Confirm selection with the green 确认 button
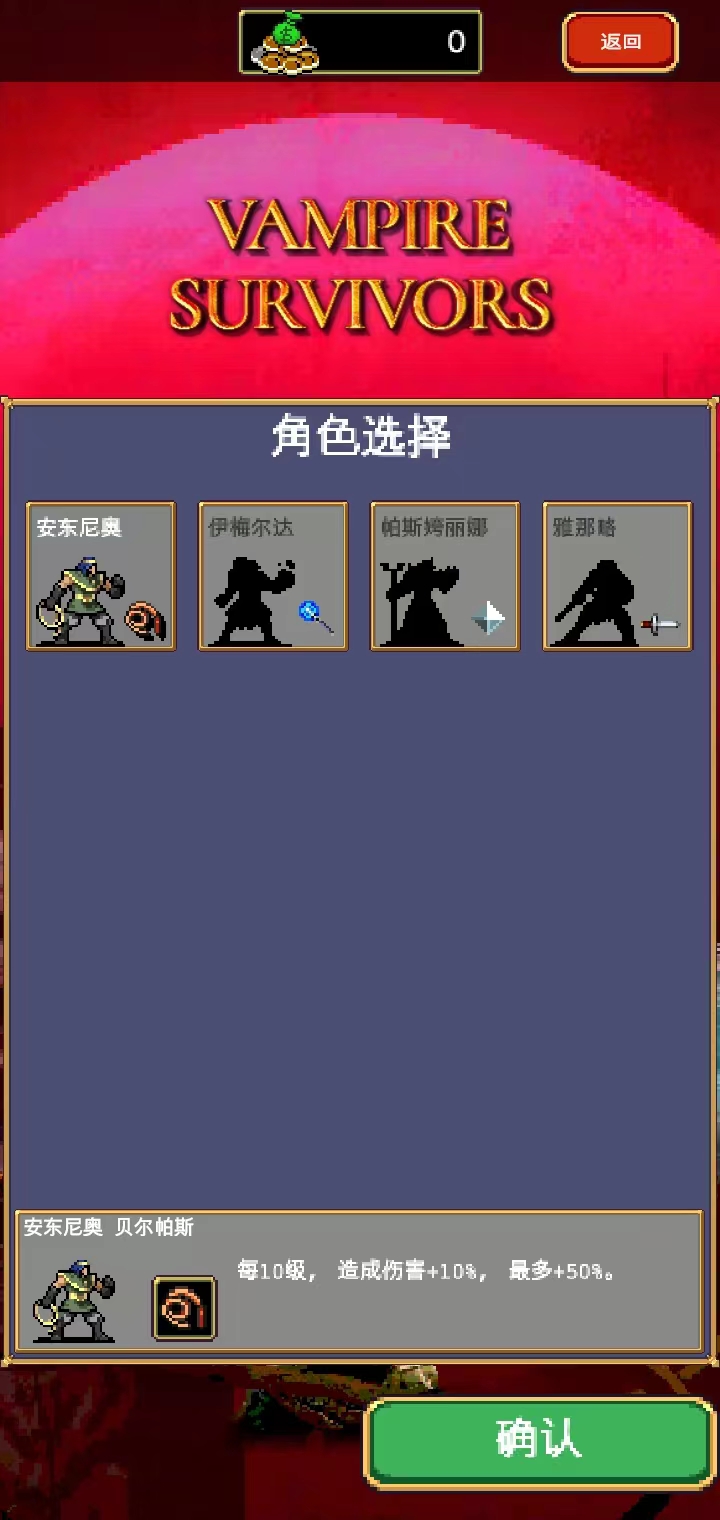Viewport: 720px width, 1520px height. click(x=539, y=1442)
